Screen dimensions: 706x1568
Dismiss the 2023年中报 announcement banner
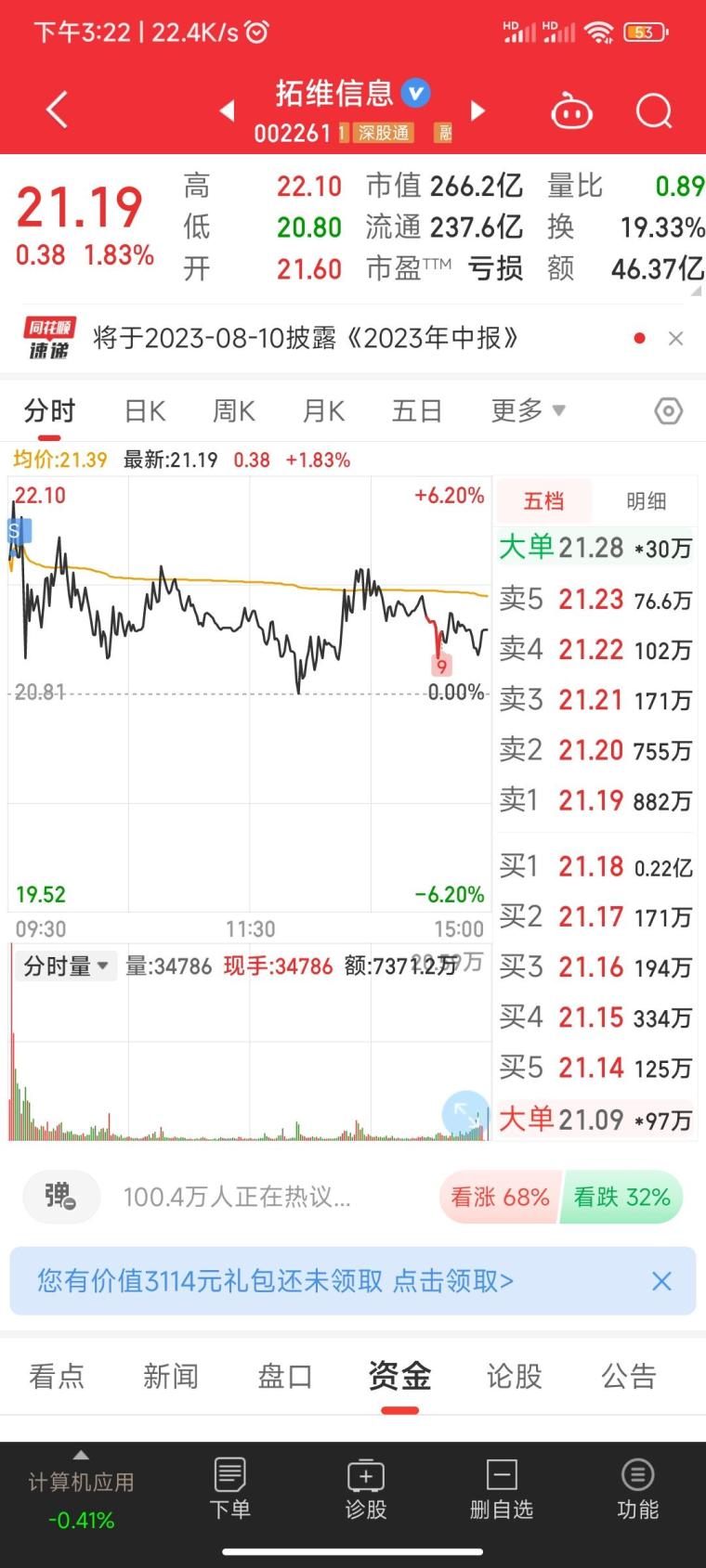pyautogui.click(x=676, y=339)
